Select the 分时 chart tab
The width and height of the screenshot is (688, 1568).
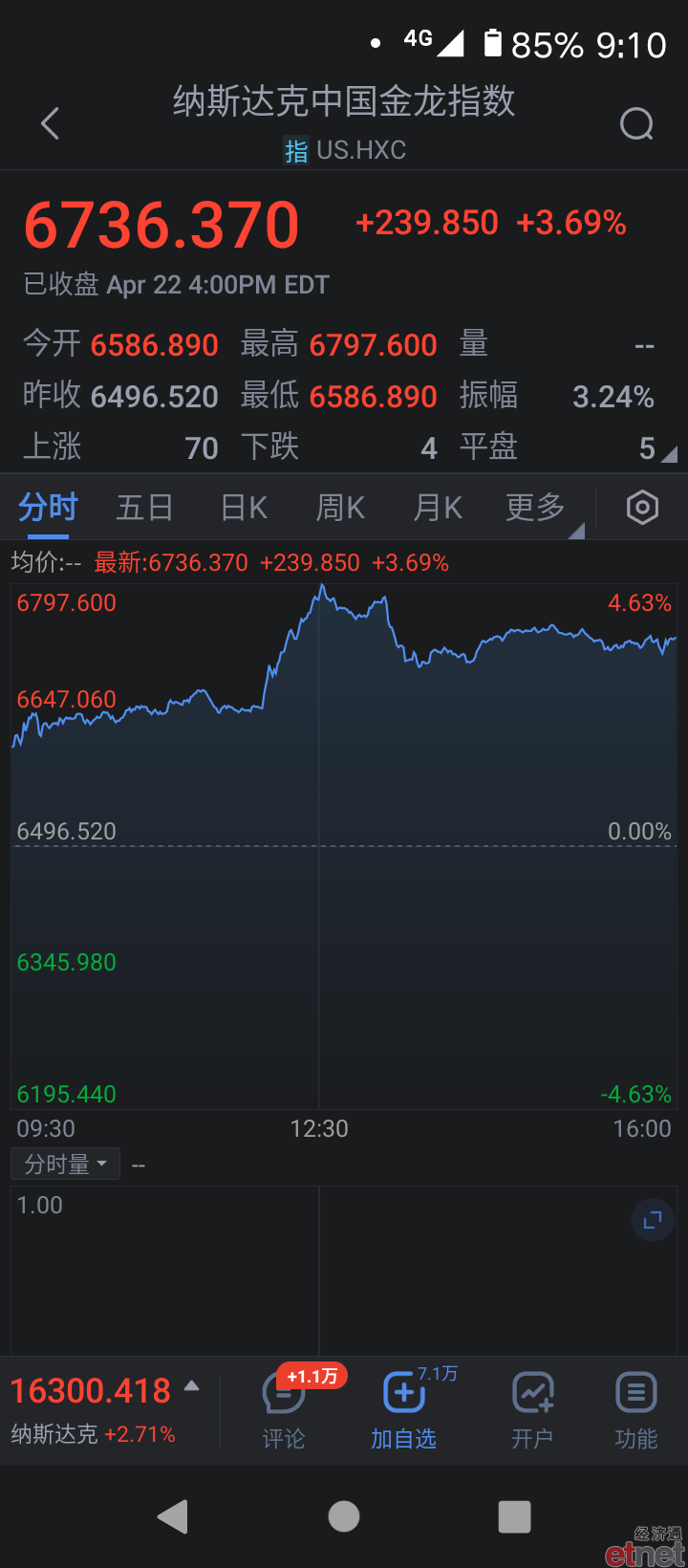[x=48, y=508]
